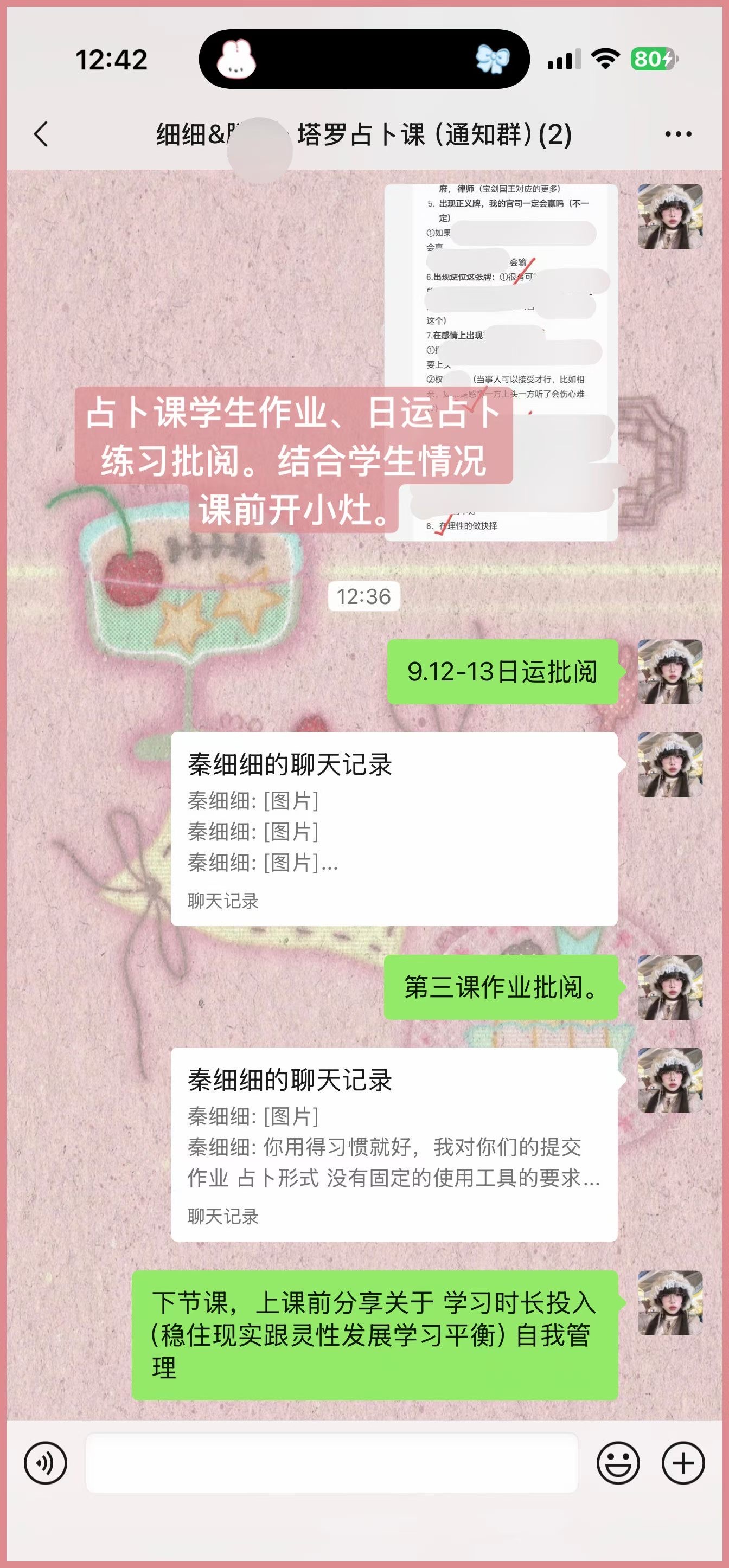Go back from the tarot class group chat
729x1568 pixels.
pos(41,134)
